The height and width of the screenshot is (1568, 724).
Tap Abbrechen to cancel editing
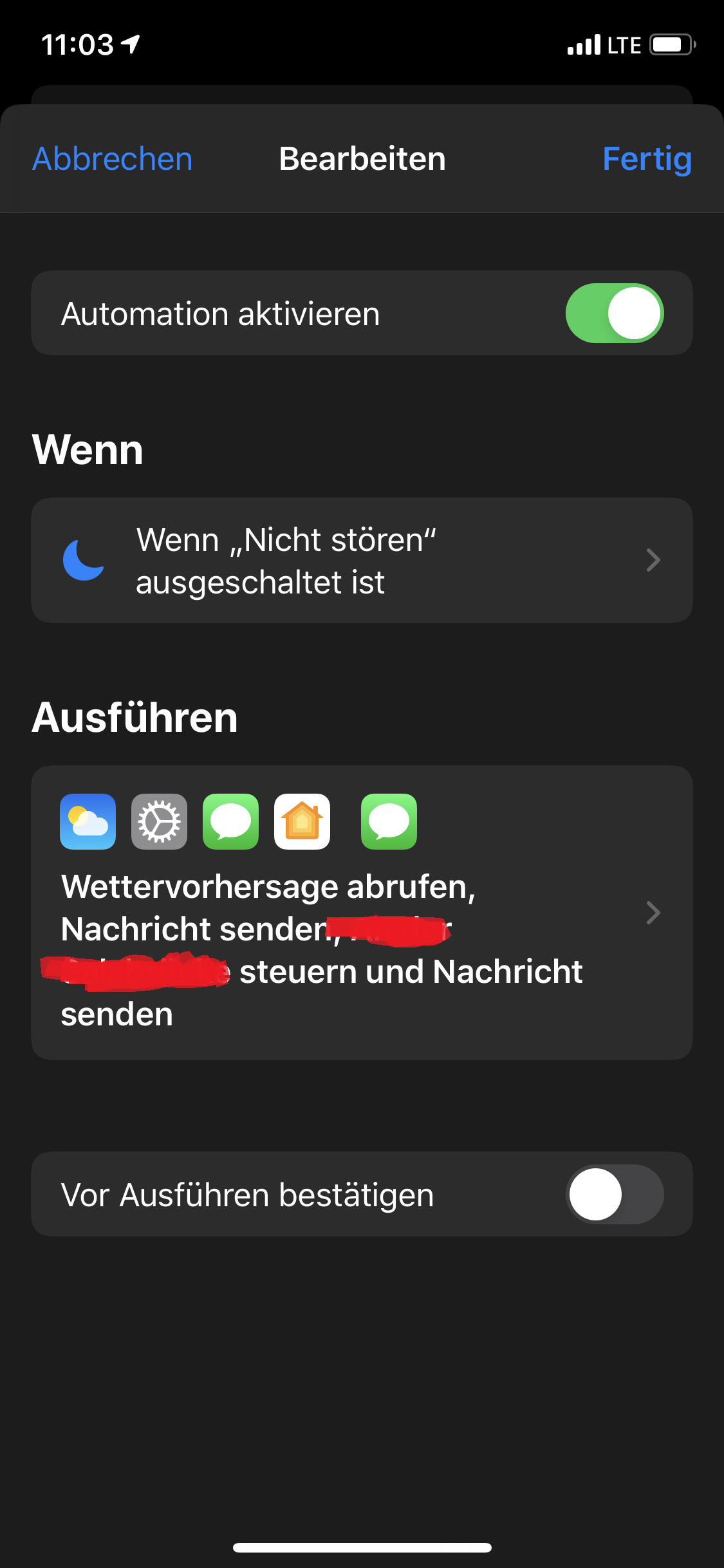tap(113, 159)
